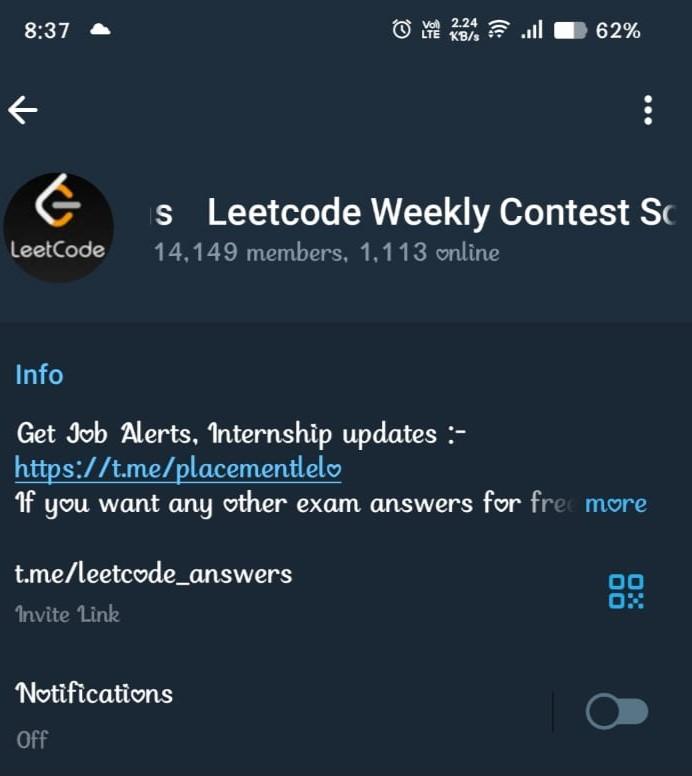Open the three-dot overflow menu
692x776 pixels.
(648, 110)
